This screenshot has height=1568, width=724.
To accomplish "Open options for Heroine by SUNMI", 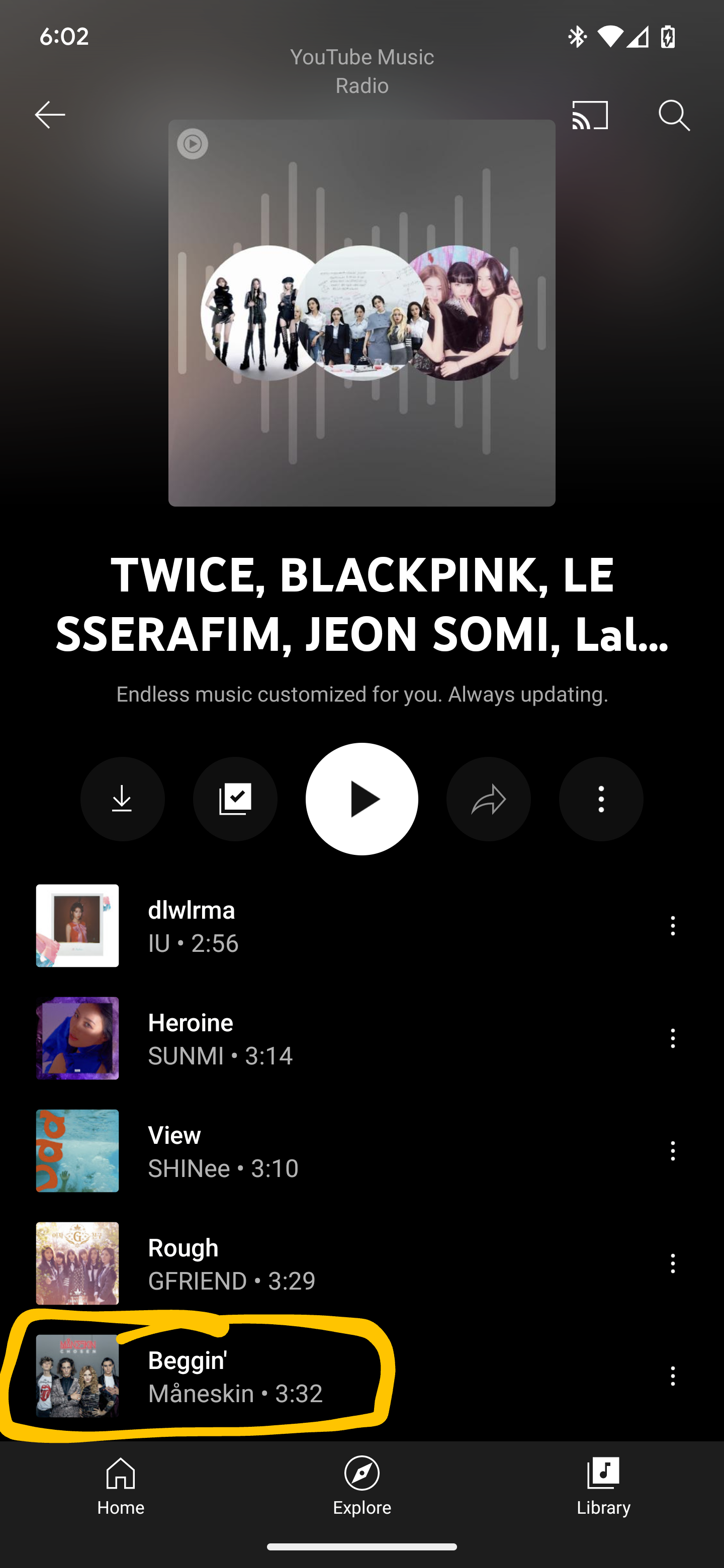I will point(672,1039).
